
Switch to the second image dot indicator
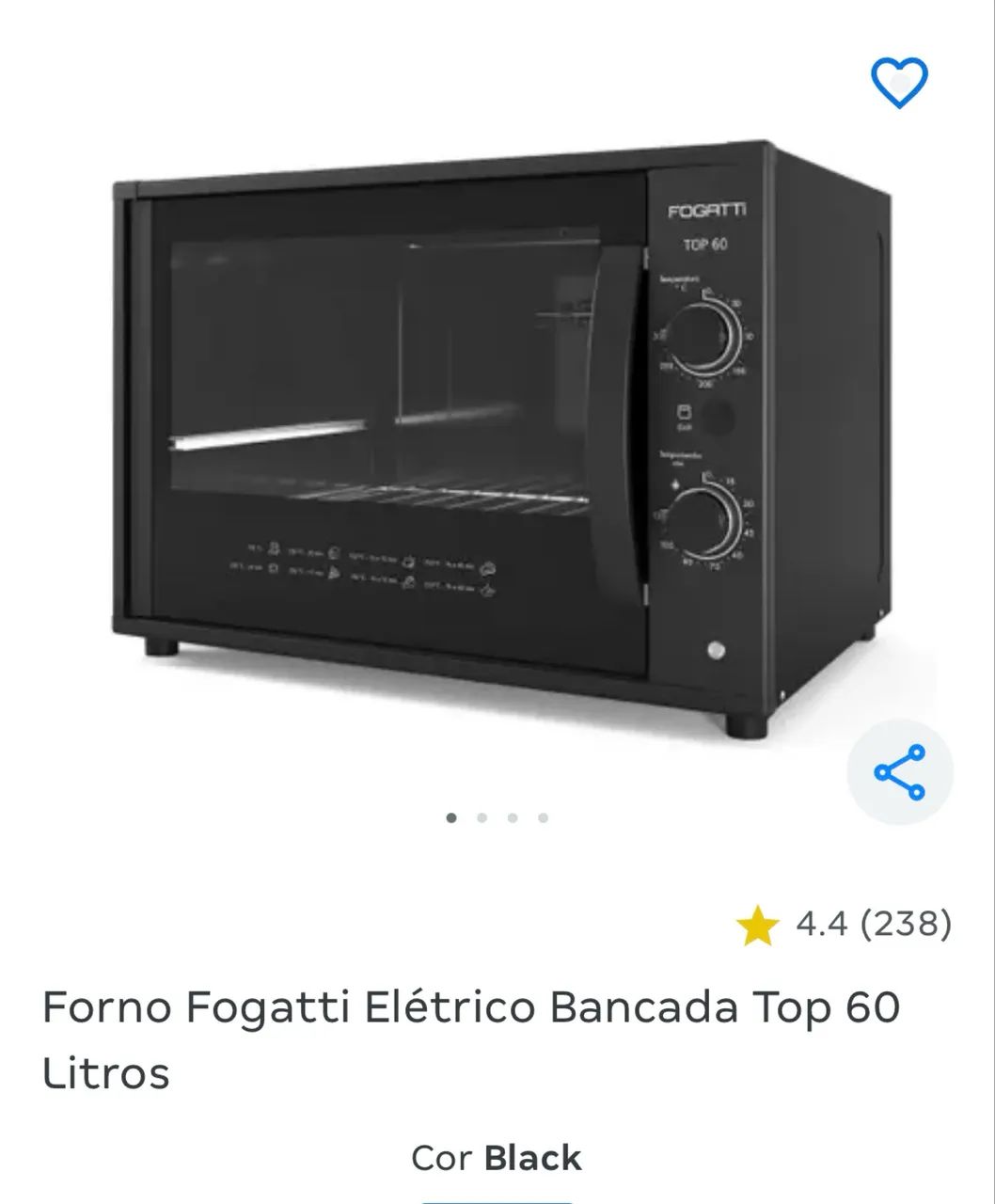482,817
